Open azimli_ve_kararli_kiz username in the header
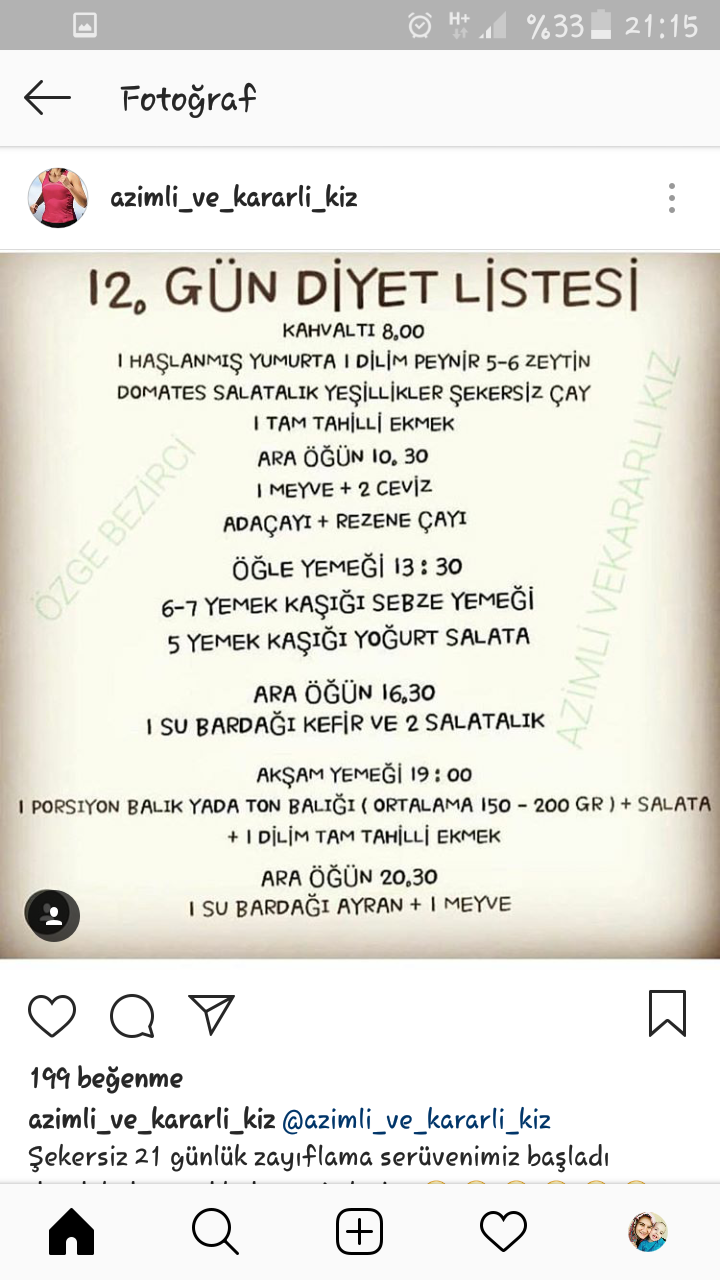The height and width of the screenshot is (1280, 720). 233,198
